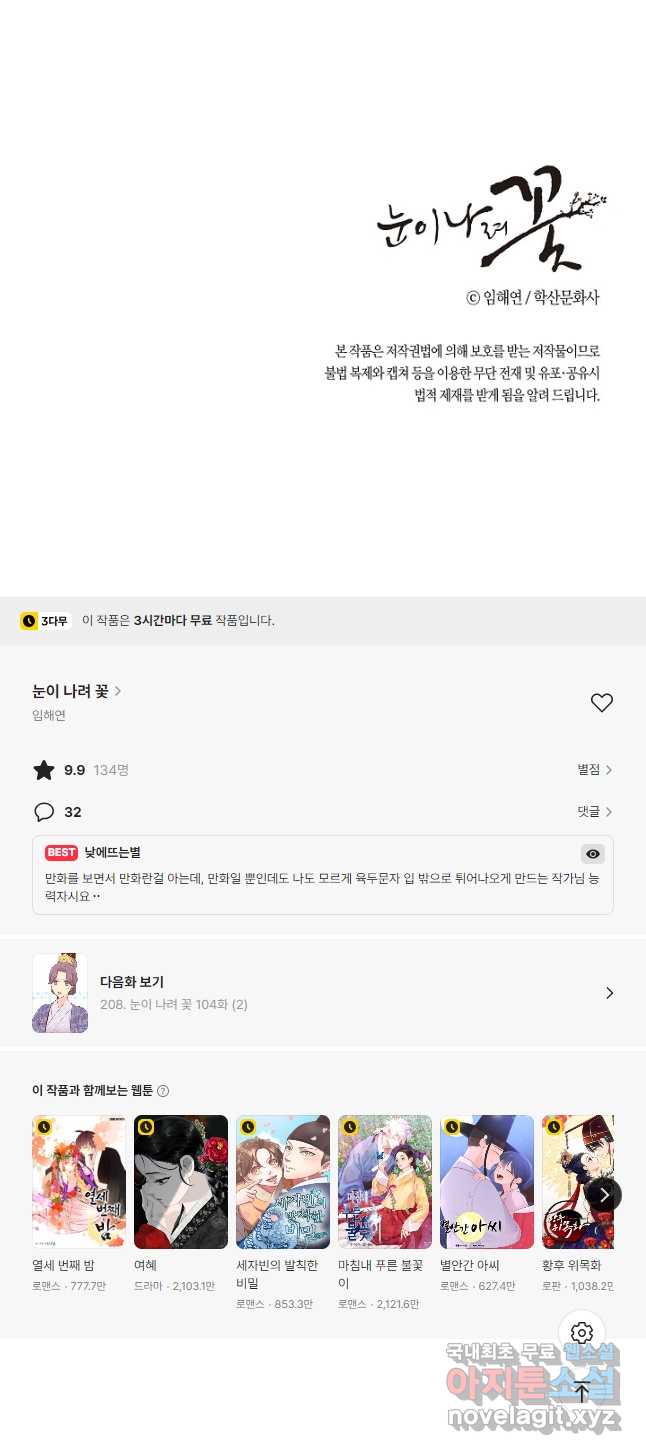Open next episode 다음화 보기
Screen dimensions: 646x1455
coord(323,993)
